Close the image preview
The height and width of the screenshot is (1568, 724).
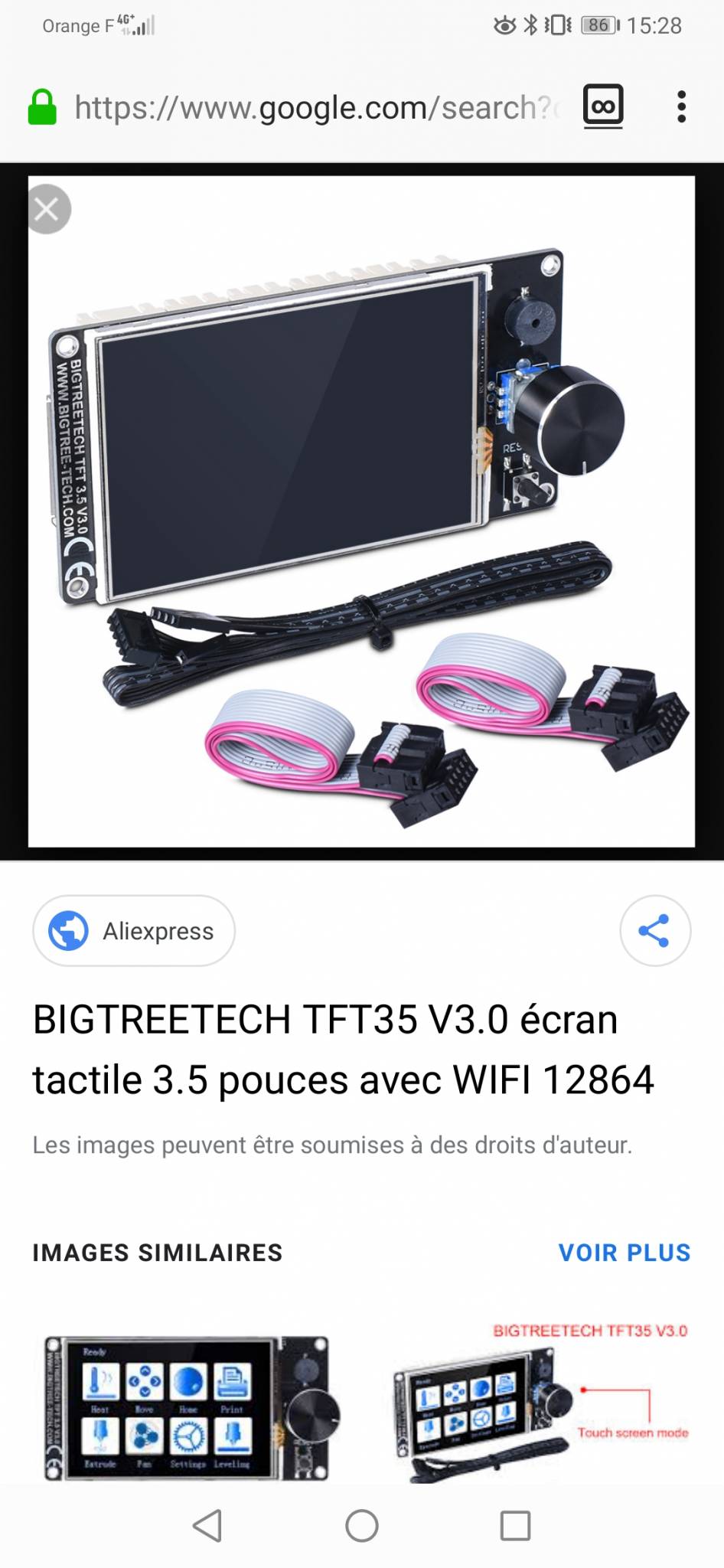click(x=47, y=209)
